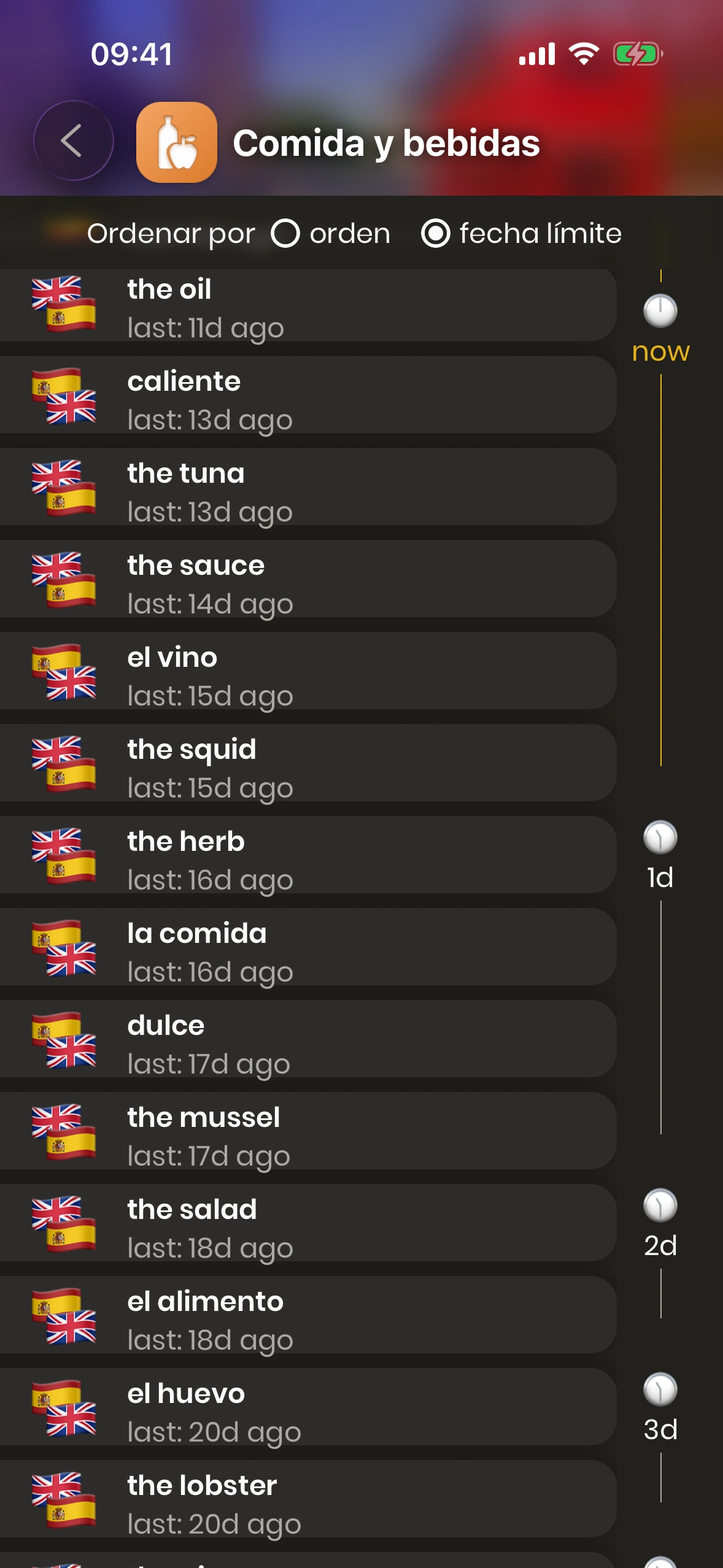Go back using the arrow button
The width and height of the screenshot is (723, 1568).
[x=73, y=141]
